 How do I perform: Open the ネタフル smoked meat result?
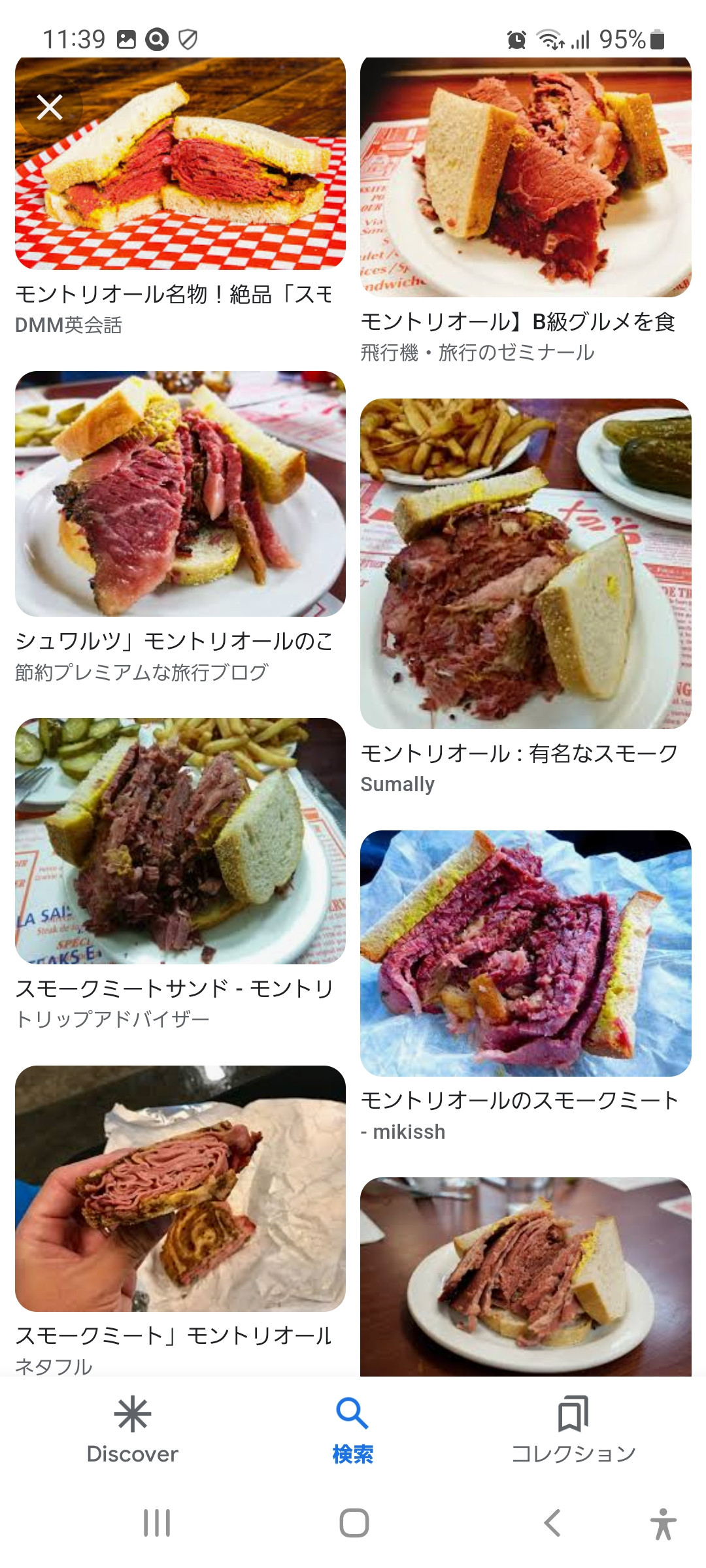pyautogui.click(x=180, y=1188)
